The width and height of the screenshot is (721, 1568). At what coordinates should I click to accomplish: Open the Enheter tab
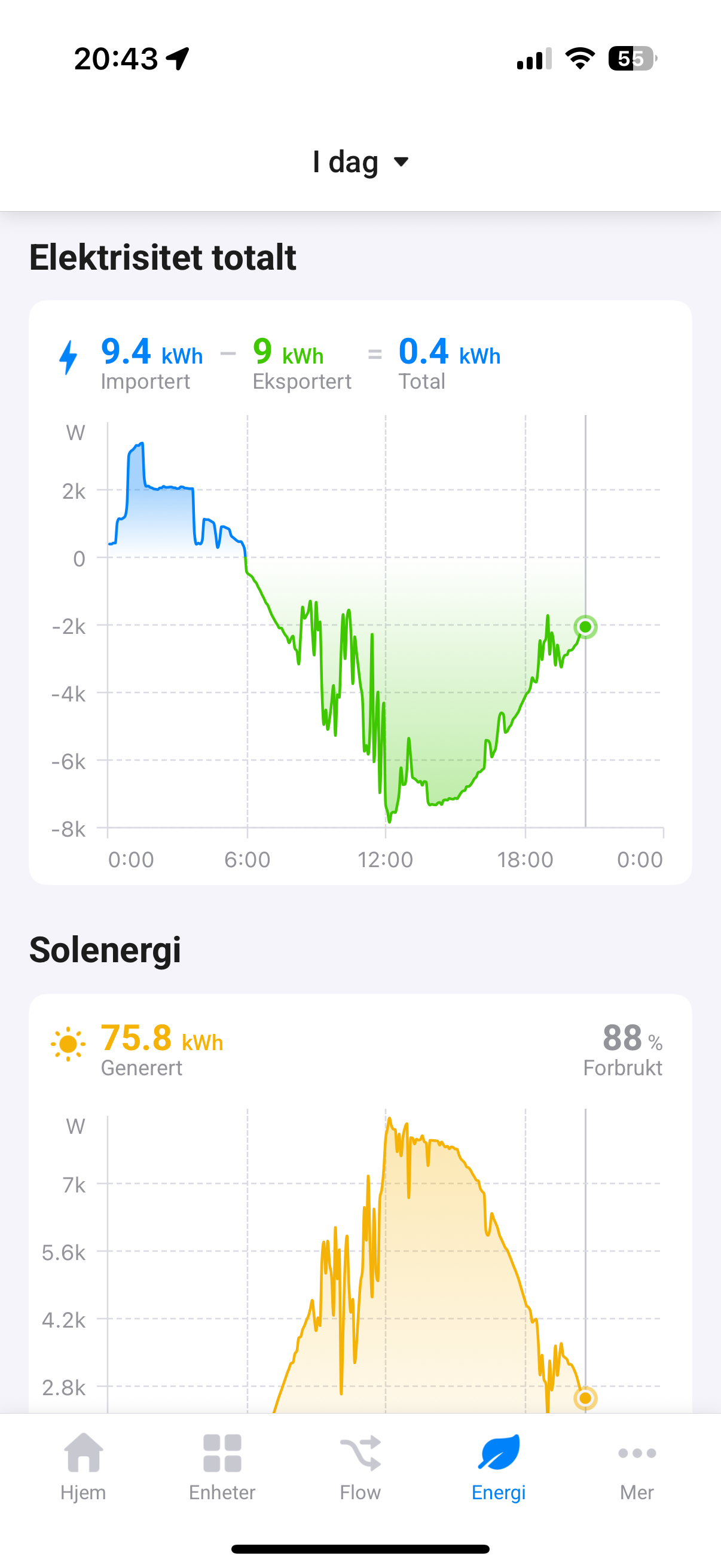coord(222,1466)
